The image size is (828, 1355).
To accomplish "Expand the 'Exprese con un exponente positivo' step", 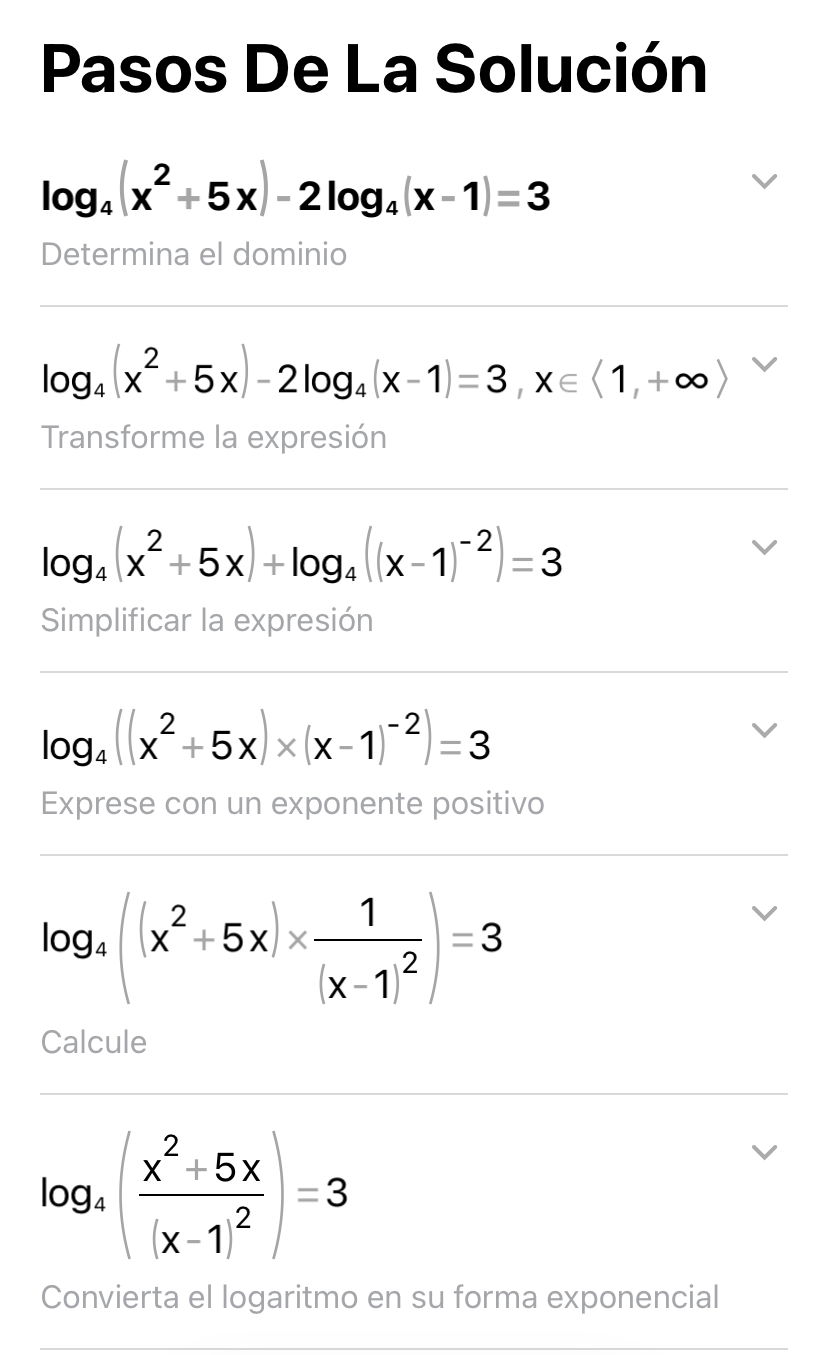I will pos(764,730).
